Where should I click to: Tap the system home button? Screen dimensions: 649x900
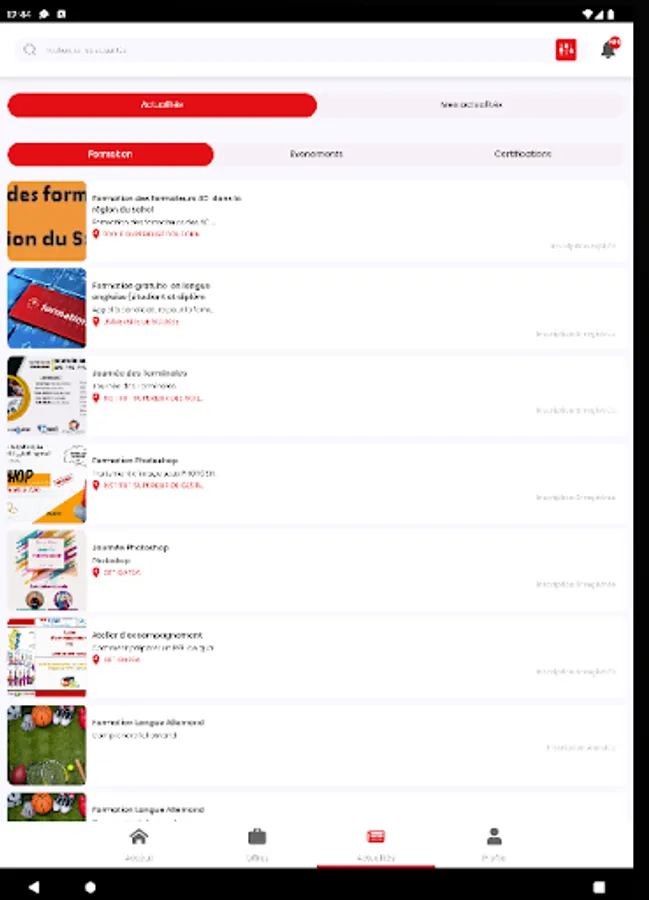90,887
